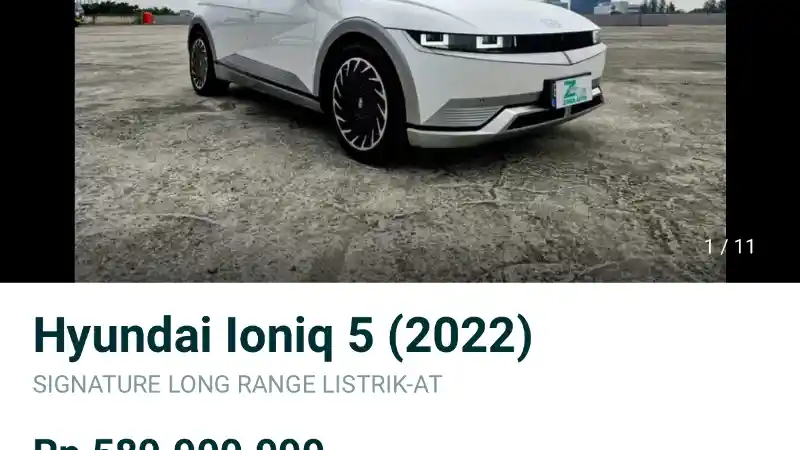The height and width of the screenshot is (450, 800).
Task: Open the Hyundai Ioniq 5 photo gallery
Action: click(x=400, y=140)
